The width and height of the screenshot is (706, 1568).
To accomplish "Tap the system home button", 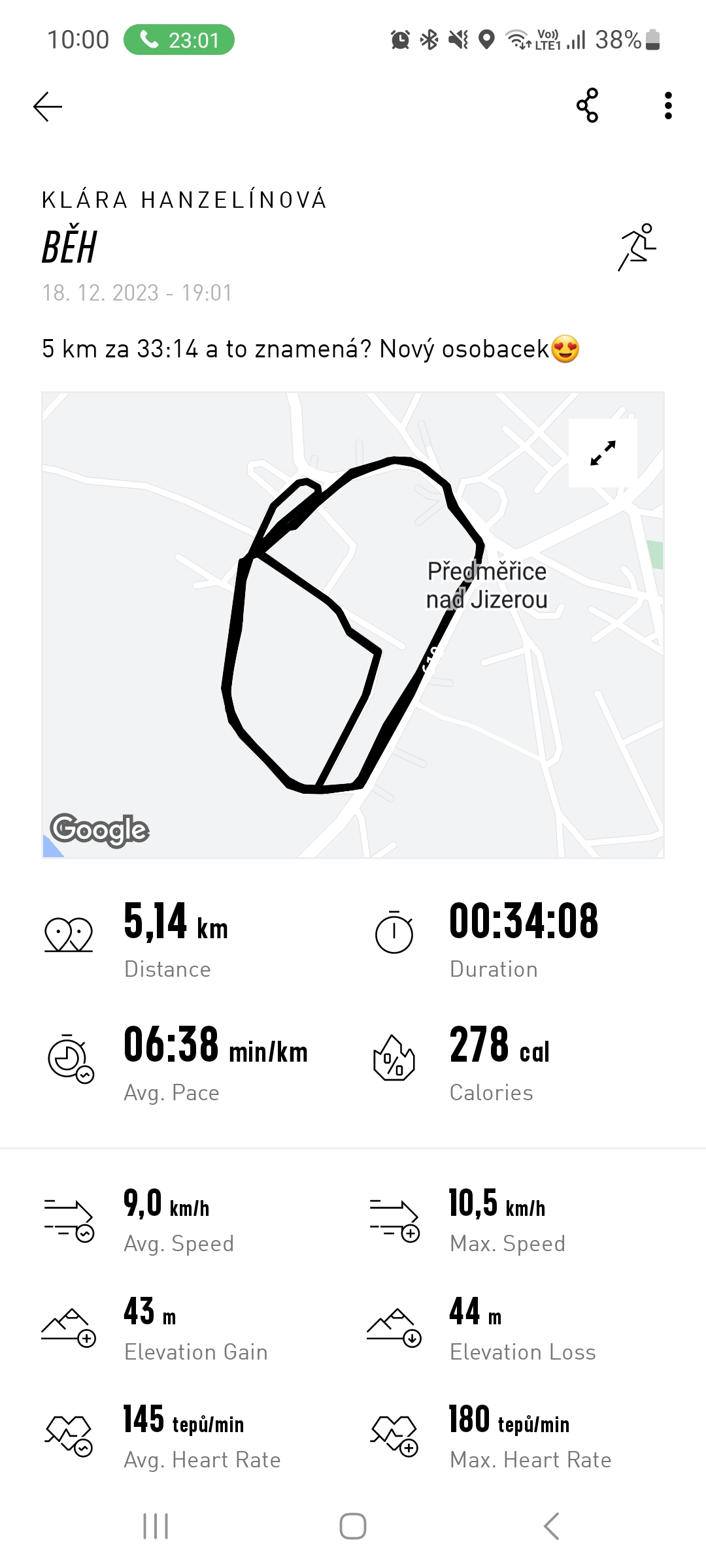I will [353, 1526].
